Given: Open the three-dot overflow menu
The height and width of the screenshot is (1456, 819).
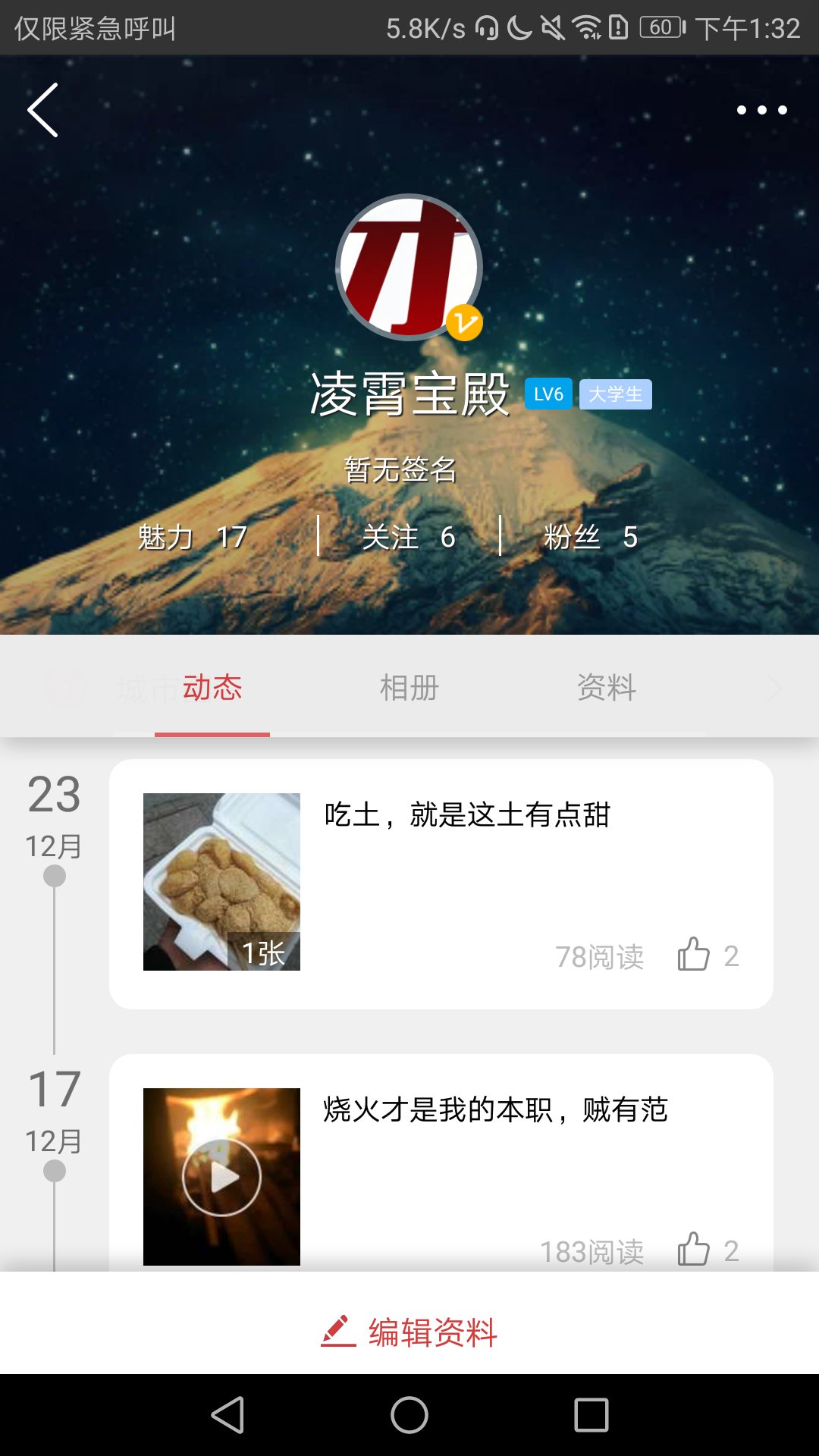Looking at the screenshot, I should (761, 110).
